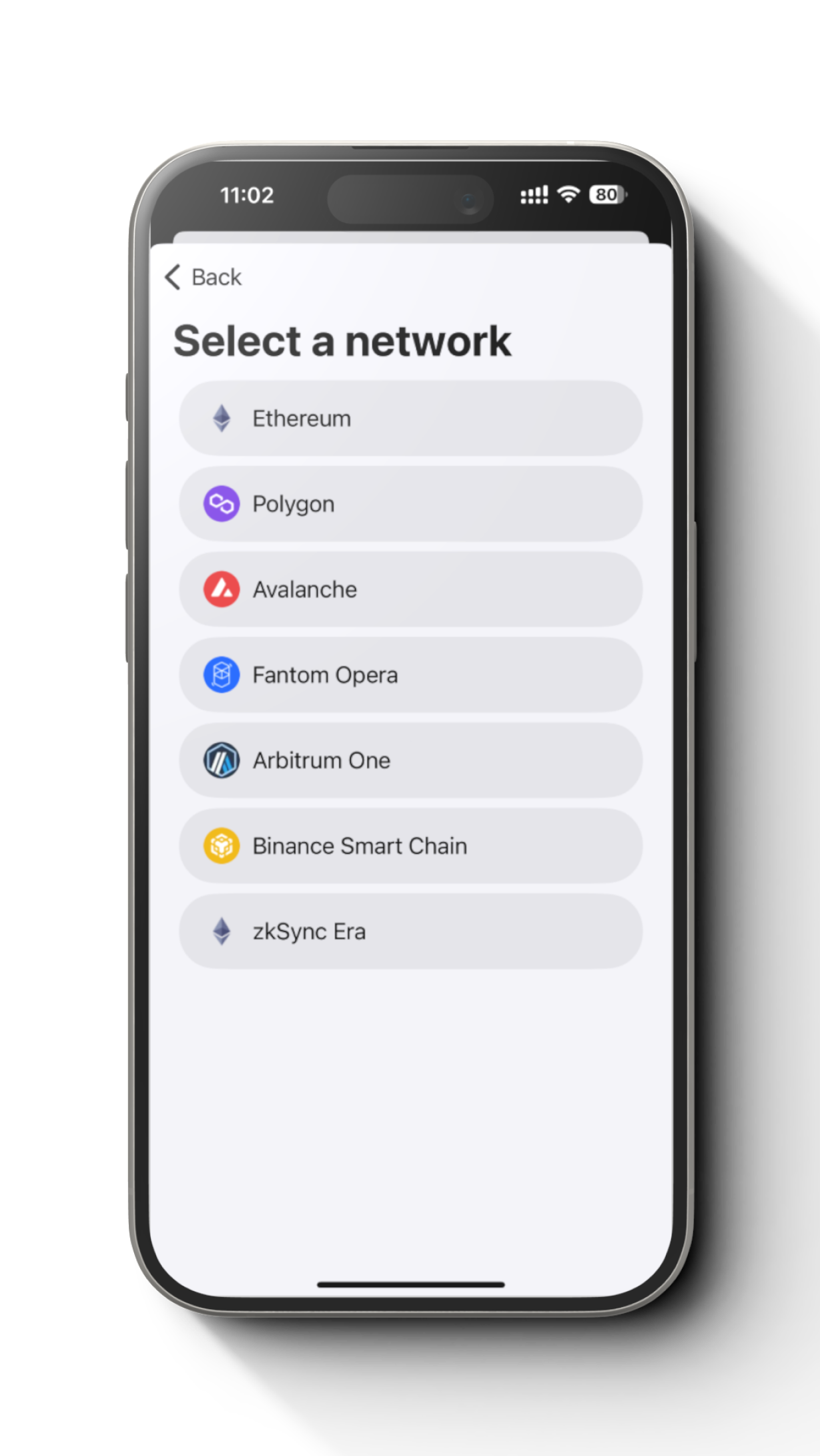
Task: Click the battery indicator showing 80
Action: (x=608, y=193)
